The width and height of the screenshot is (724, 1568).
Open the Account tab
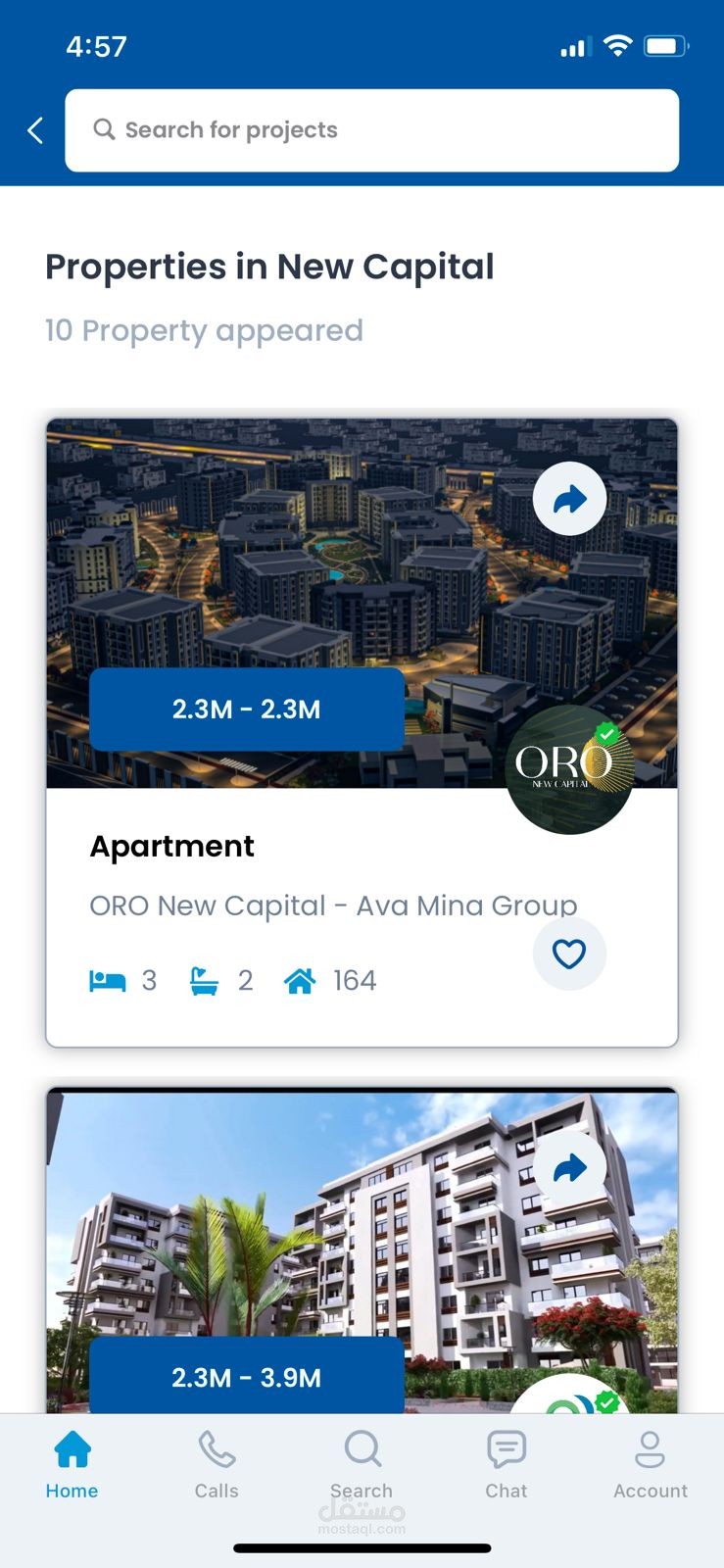[651, 1465]
